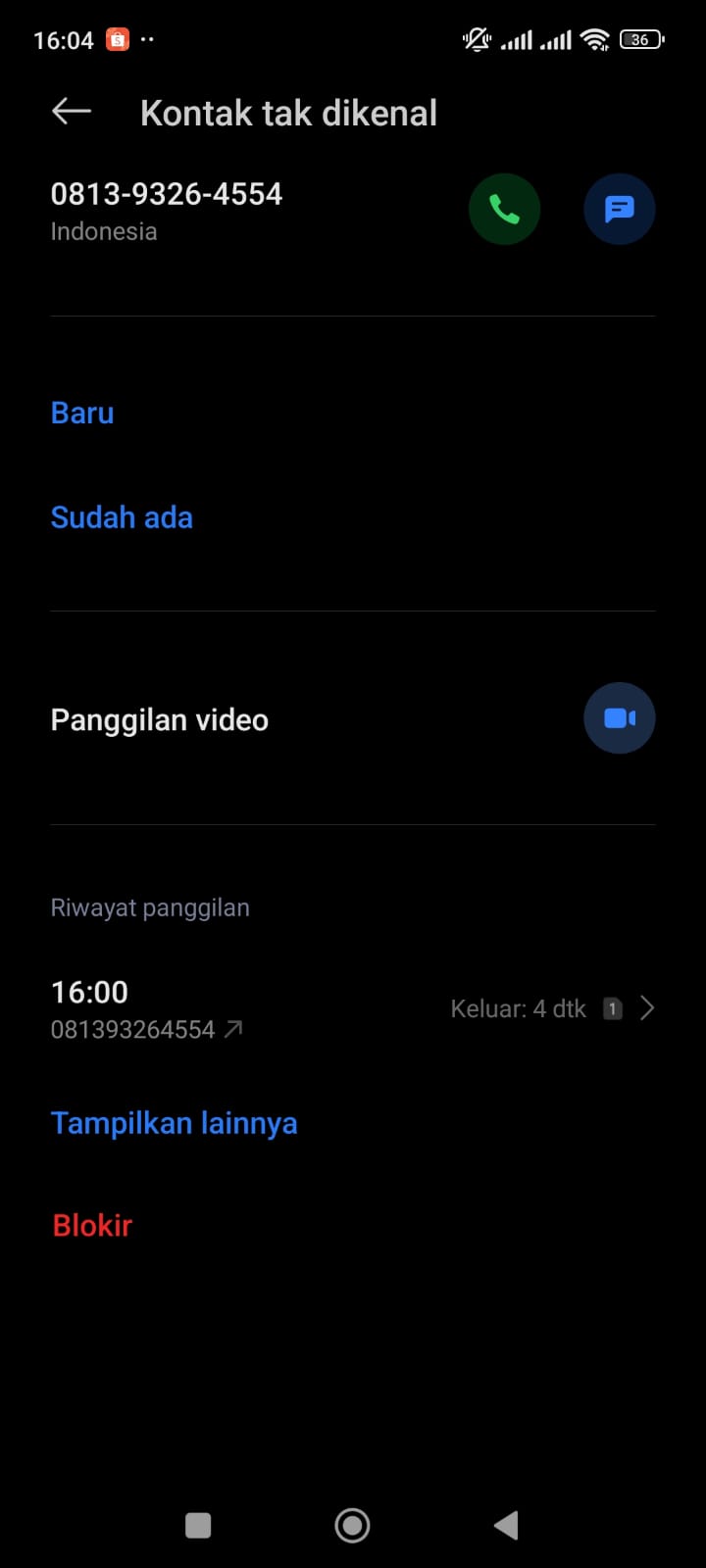The height and width of the screenshot is (1568, 706).
Task: Tap the SIM 1 indicator next to Keluar: 4 dtk
Action: [611, 1007]
